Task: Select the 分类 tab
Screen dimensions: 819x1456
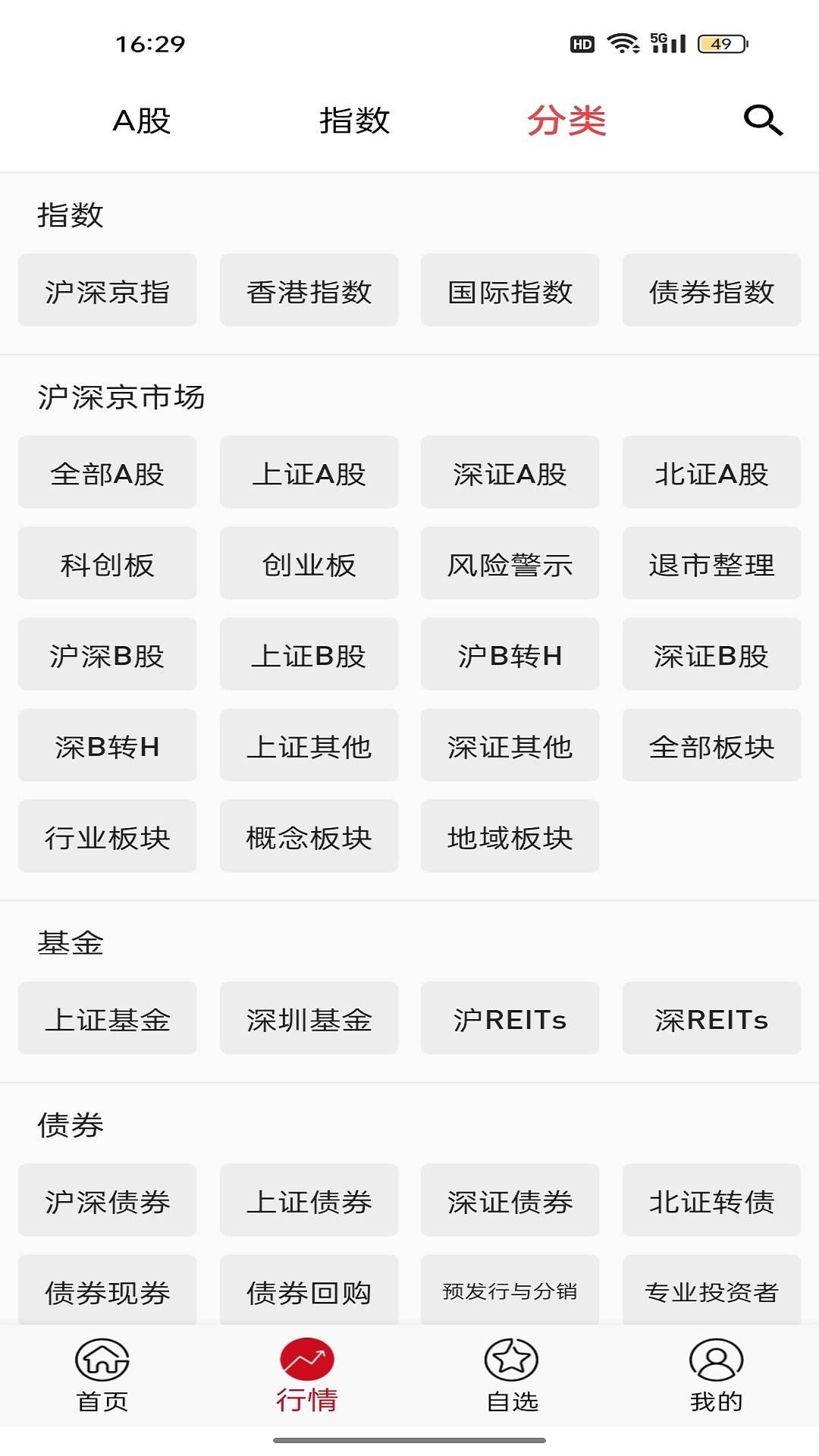Action: click(x=567, y=120)
